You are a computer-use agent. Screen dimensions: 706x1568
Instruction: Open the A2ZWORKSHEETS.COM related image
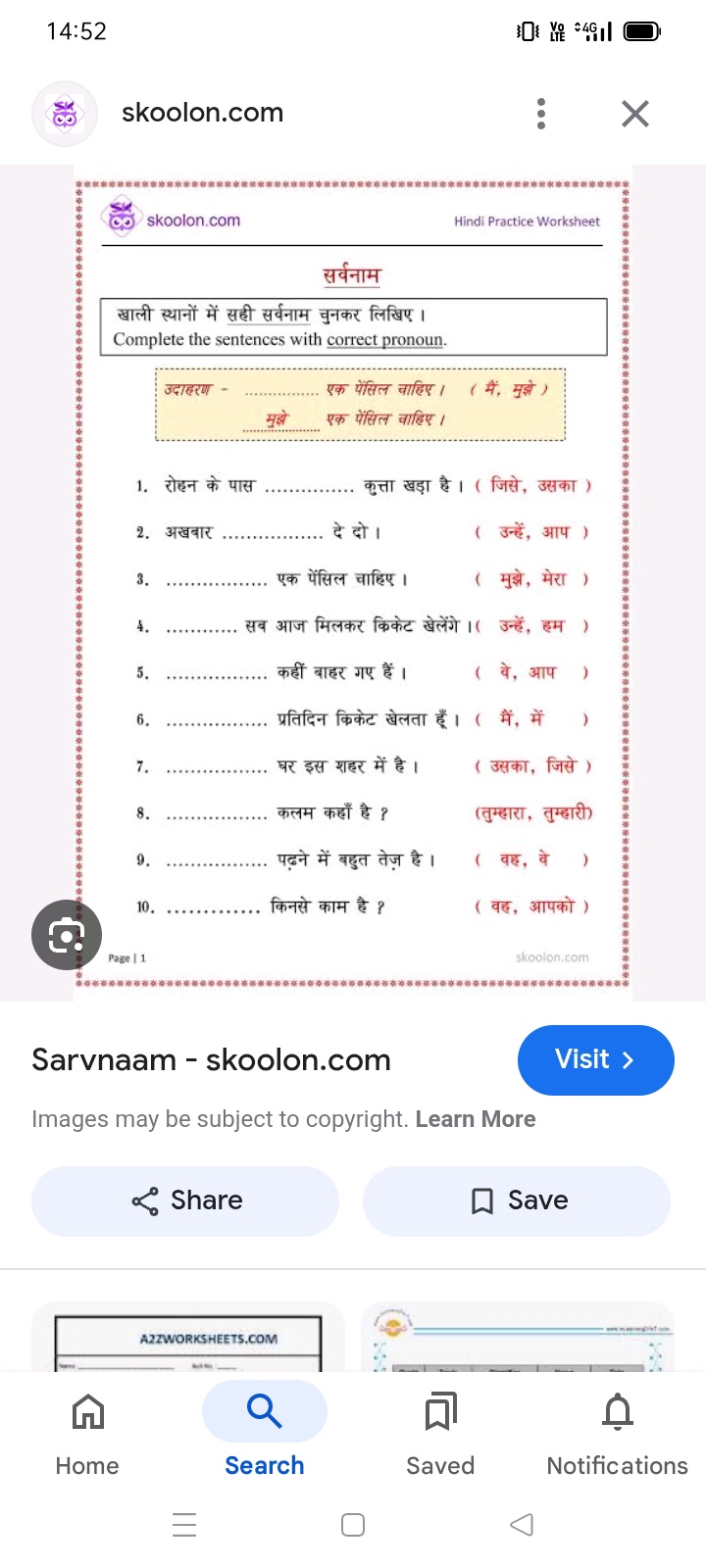tap(188, 1337)
